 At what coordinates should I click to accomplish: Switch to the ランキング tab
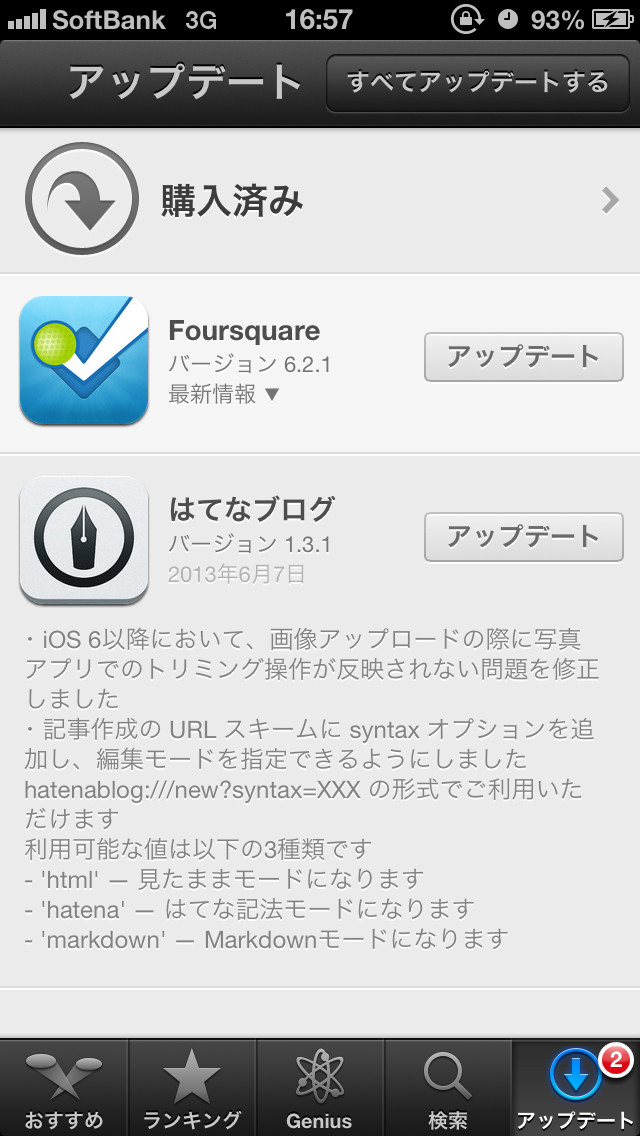(x=192, y=1088)
